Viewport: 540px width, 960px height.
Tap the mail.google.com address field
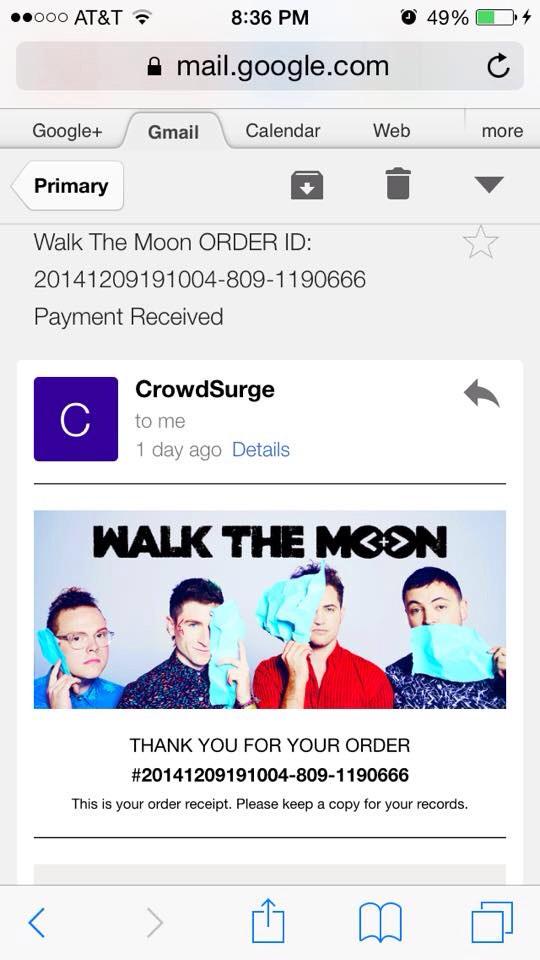point(269,66)
